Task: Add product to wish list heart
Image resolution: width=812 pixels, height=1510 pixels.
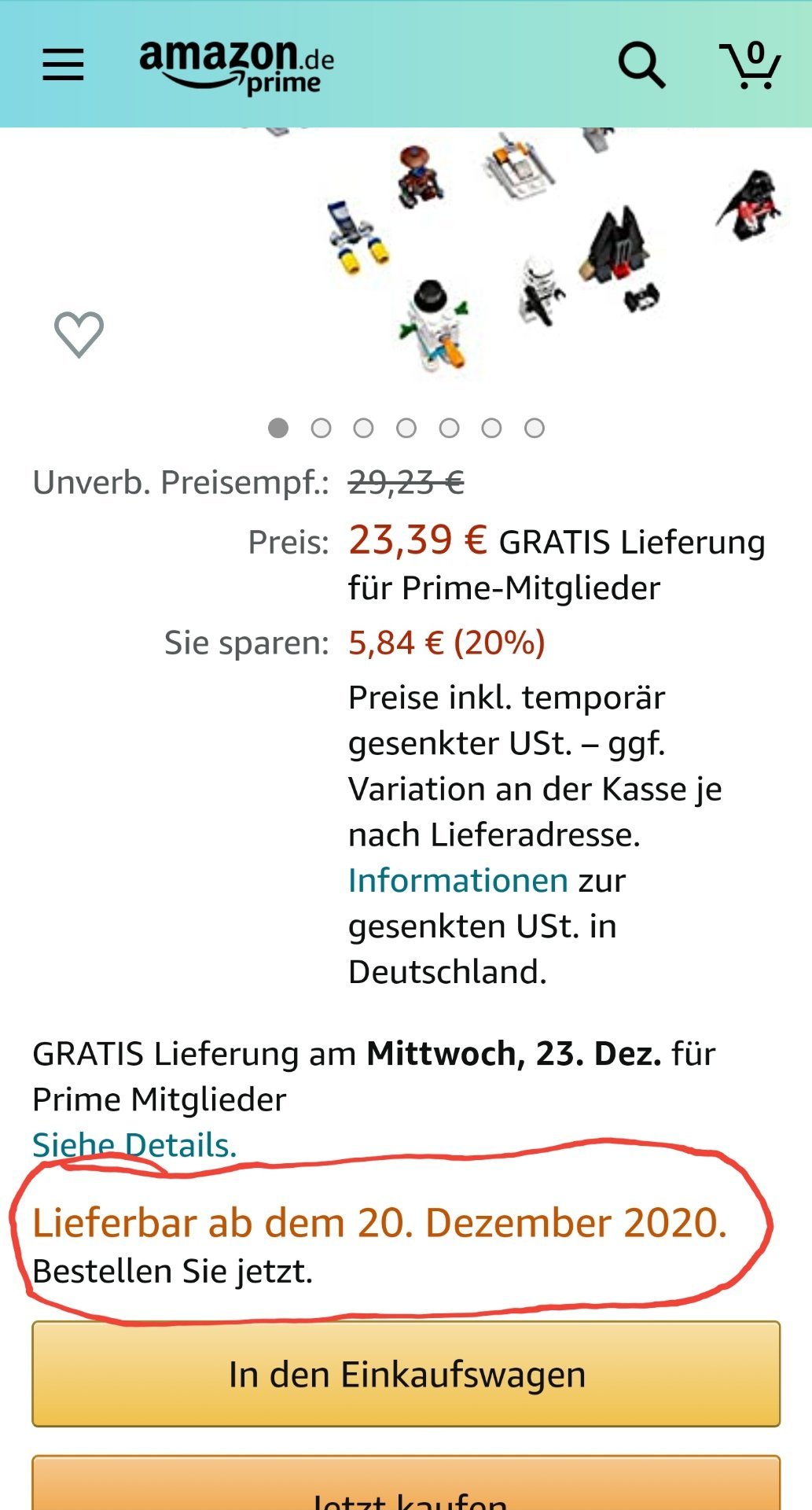Action: click(x=79, y=334)
